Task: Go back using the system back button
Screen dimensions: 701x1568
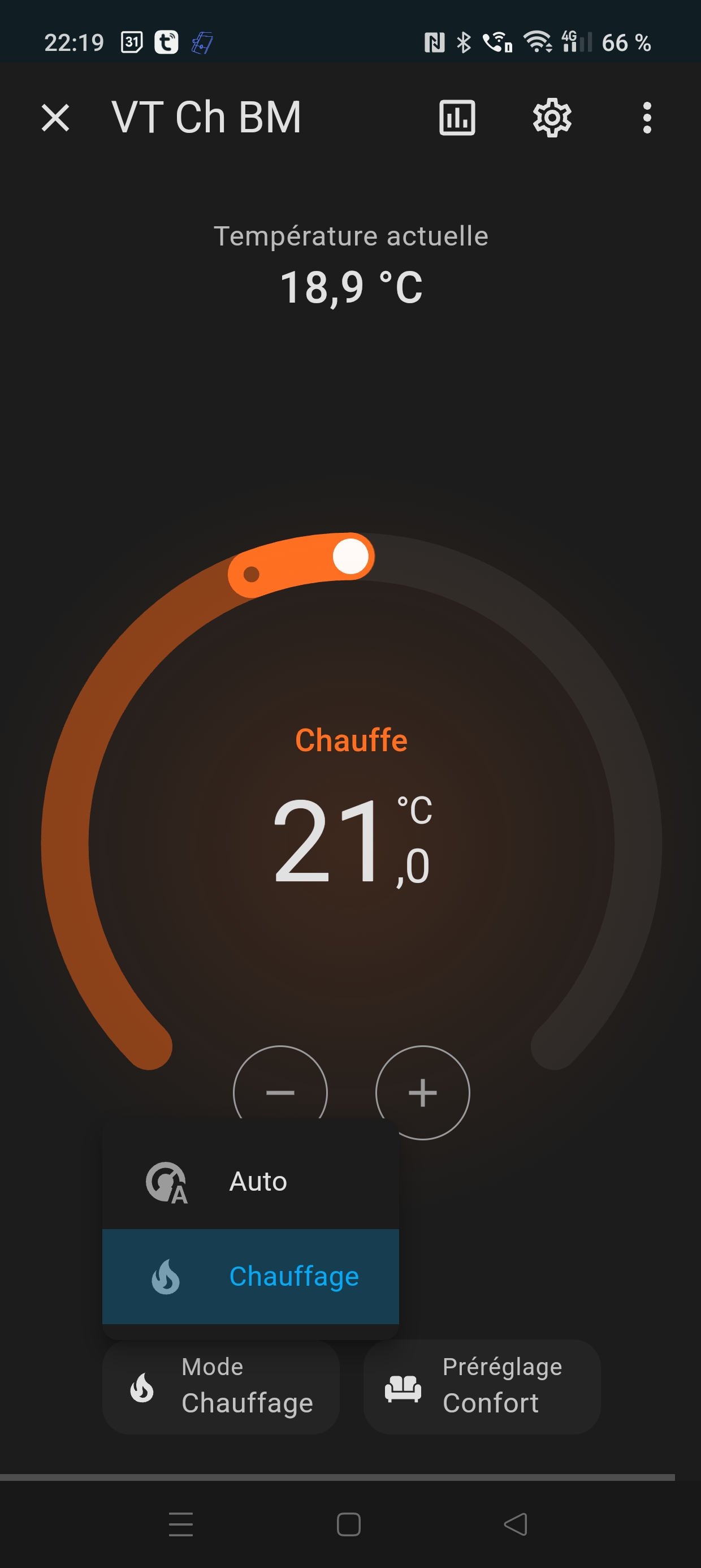Action: point(516,1524)
